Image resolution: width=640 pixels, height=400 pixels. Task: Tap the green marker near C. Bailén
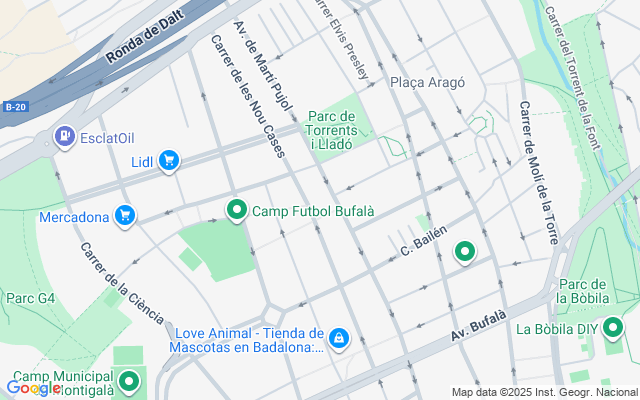coord(465,252)
